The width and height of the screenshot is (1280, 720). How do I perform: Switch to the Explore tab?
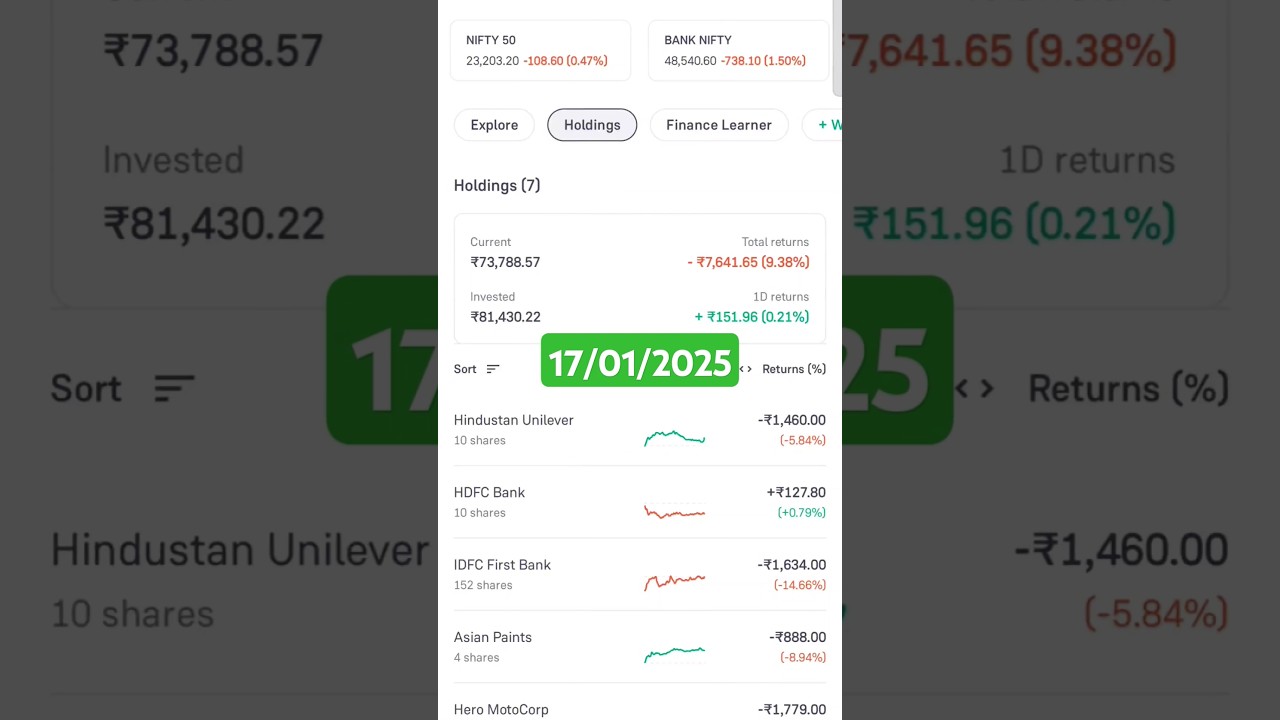(494, 125)
